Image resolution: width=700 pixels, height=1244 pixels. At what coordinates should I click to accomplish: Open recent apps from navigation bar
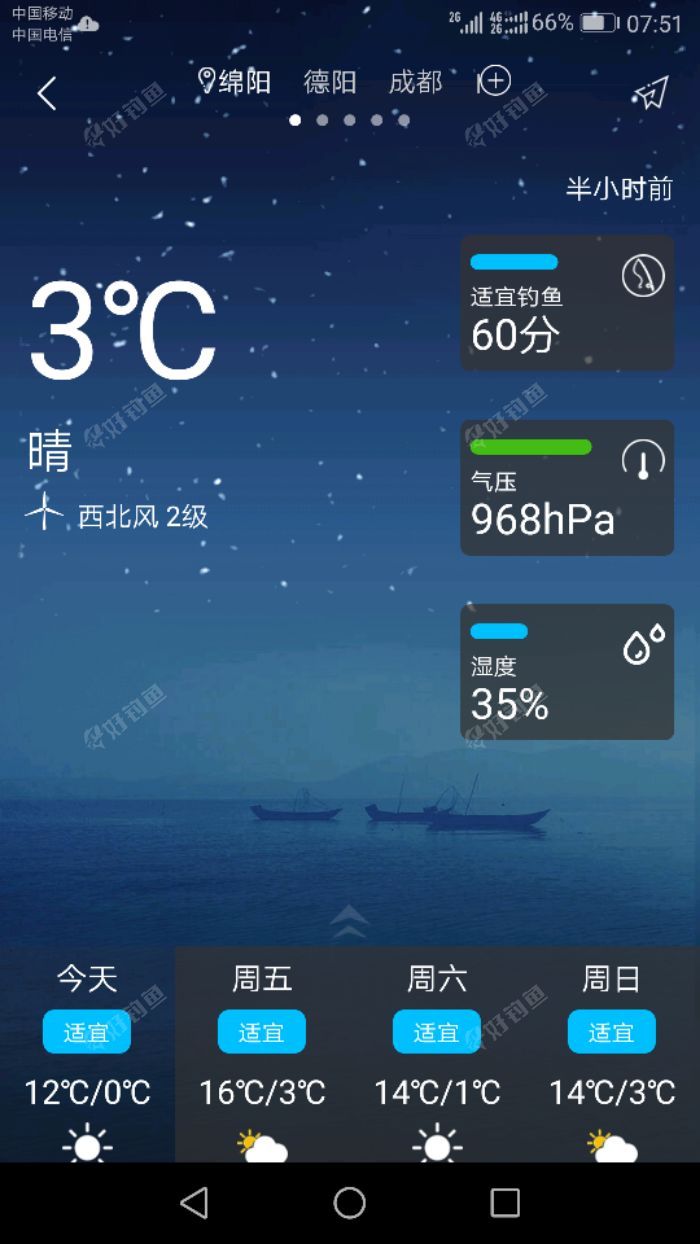(x=504, y=1202)
